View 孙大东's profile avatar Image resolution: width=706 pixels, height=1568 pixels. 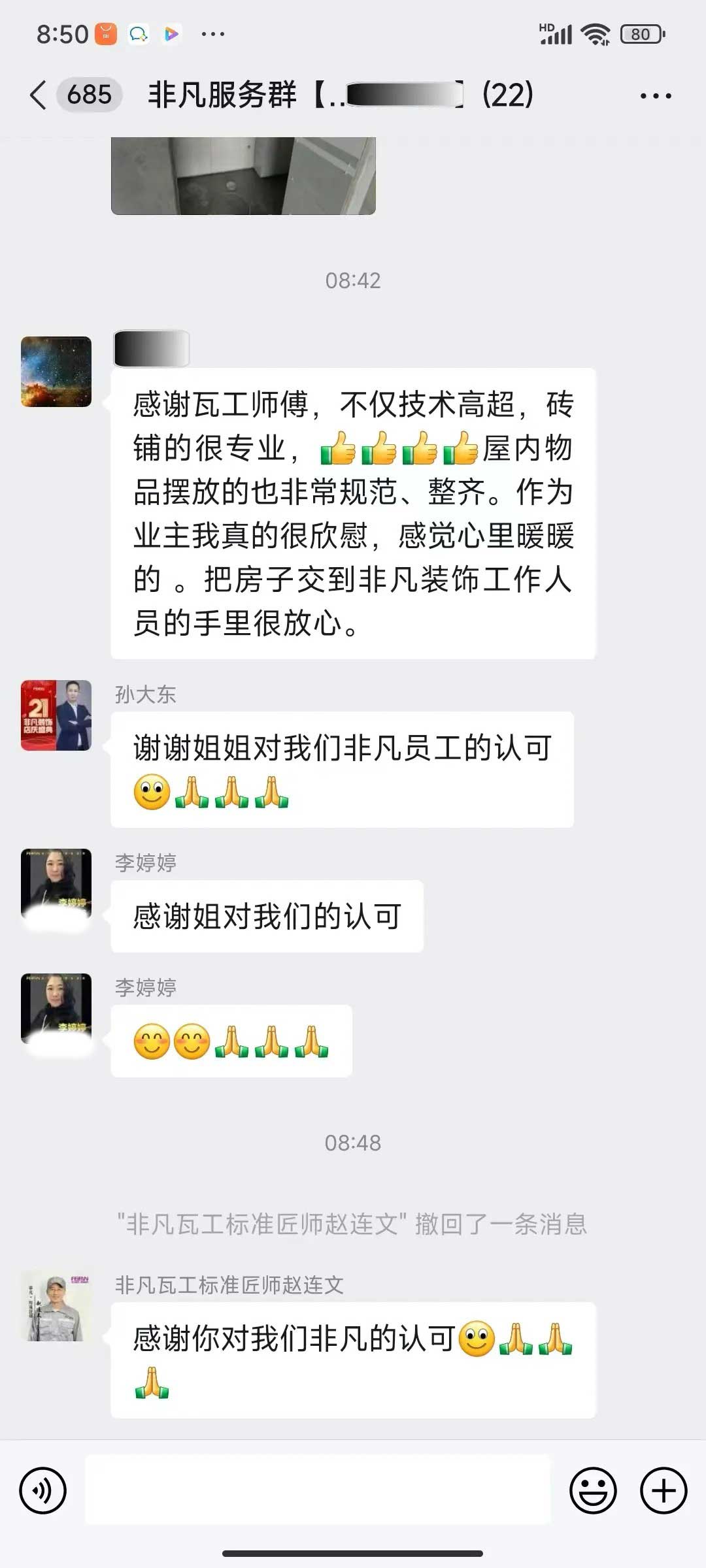(56, 715)
